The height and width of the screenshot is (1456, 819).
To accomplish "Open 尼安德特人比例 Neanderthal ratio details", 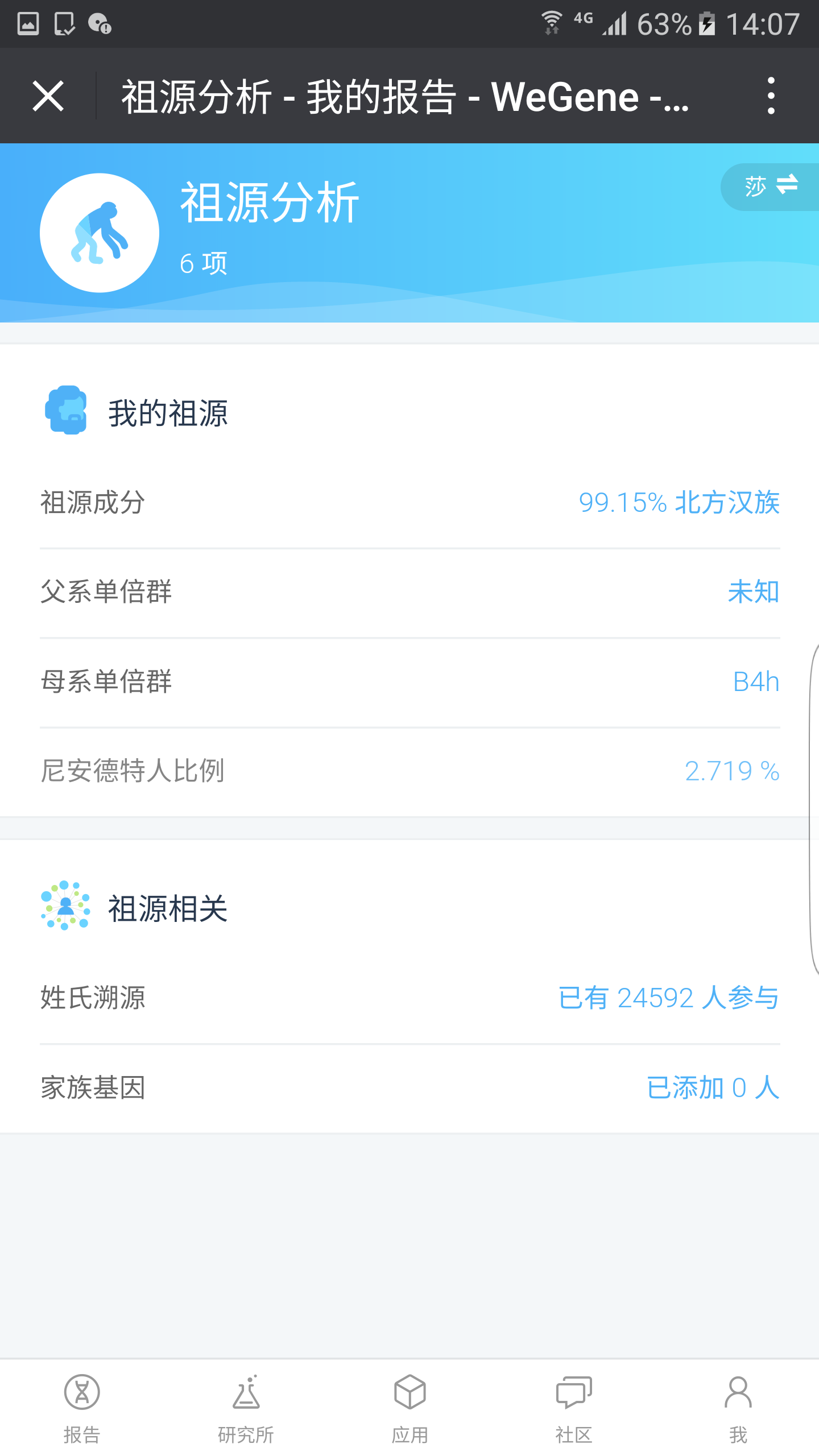I will pos(409,771).
